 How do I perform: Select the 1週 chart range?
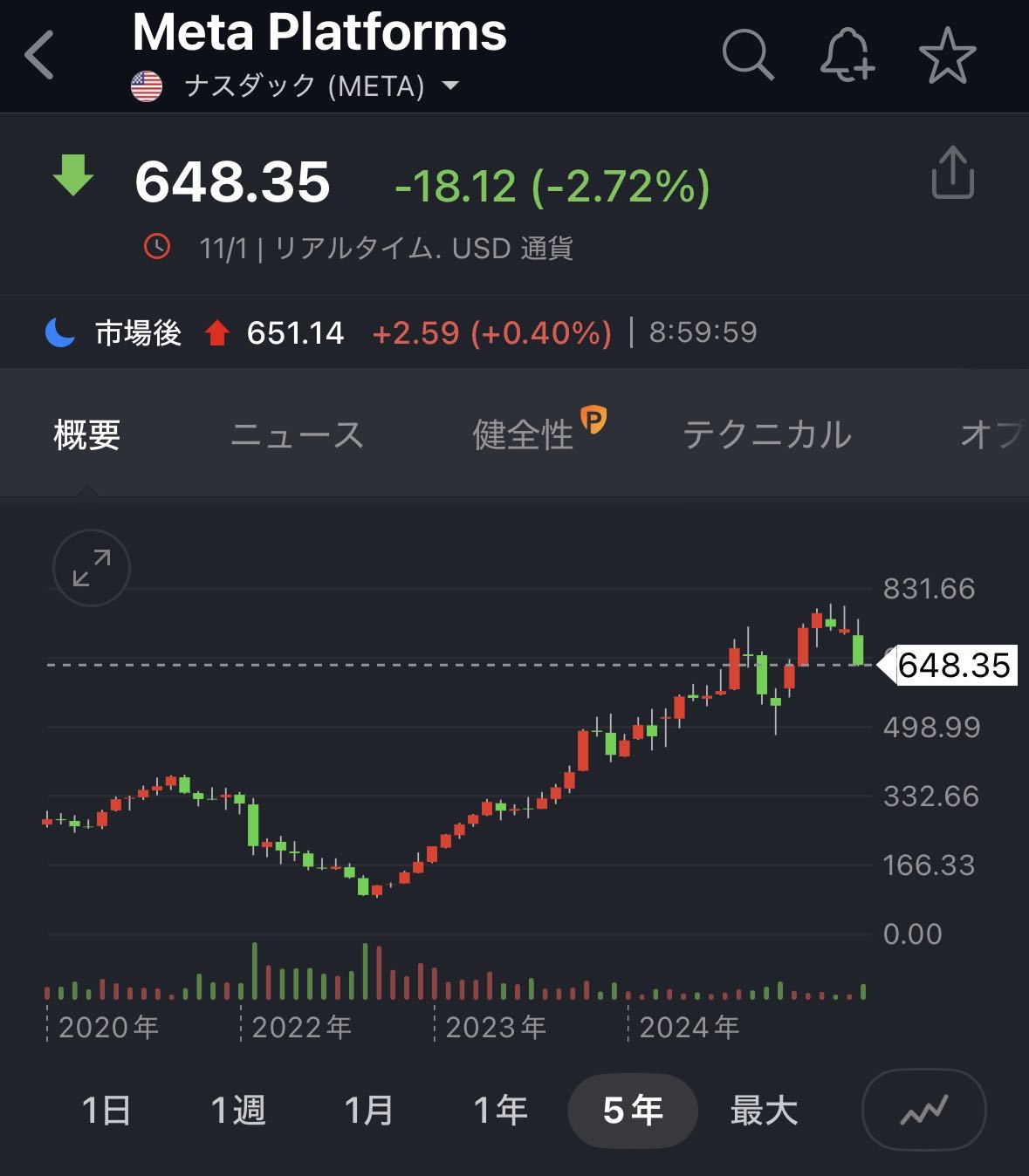237,1111
